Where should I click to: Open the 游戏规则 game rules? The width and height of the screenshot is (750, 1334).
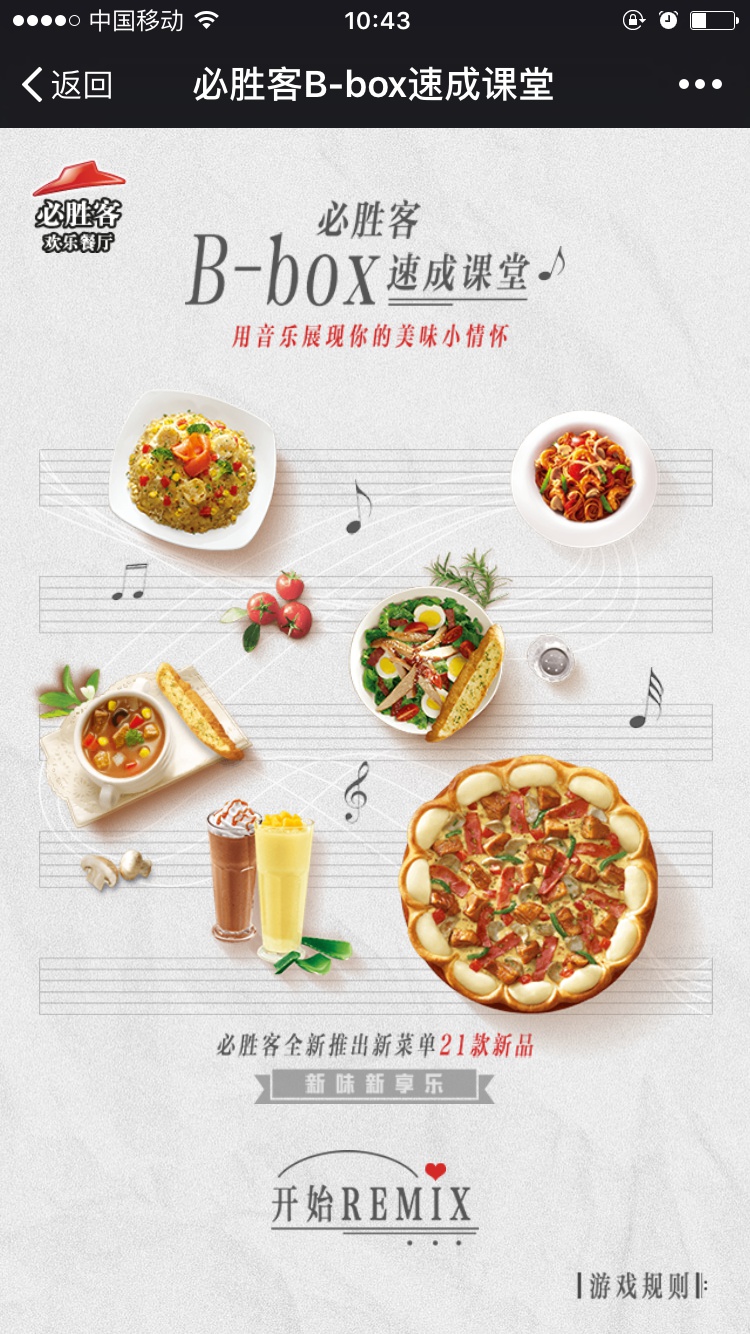(x=641, y=1285)
